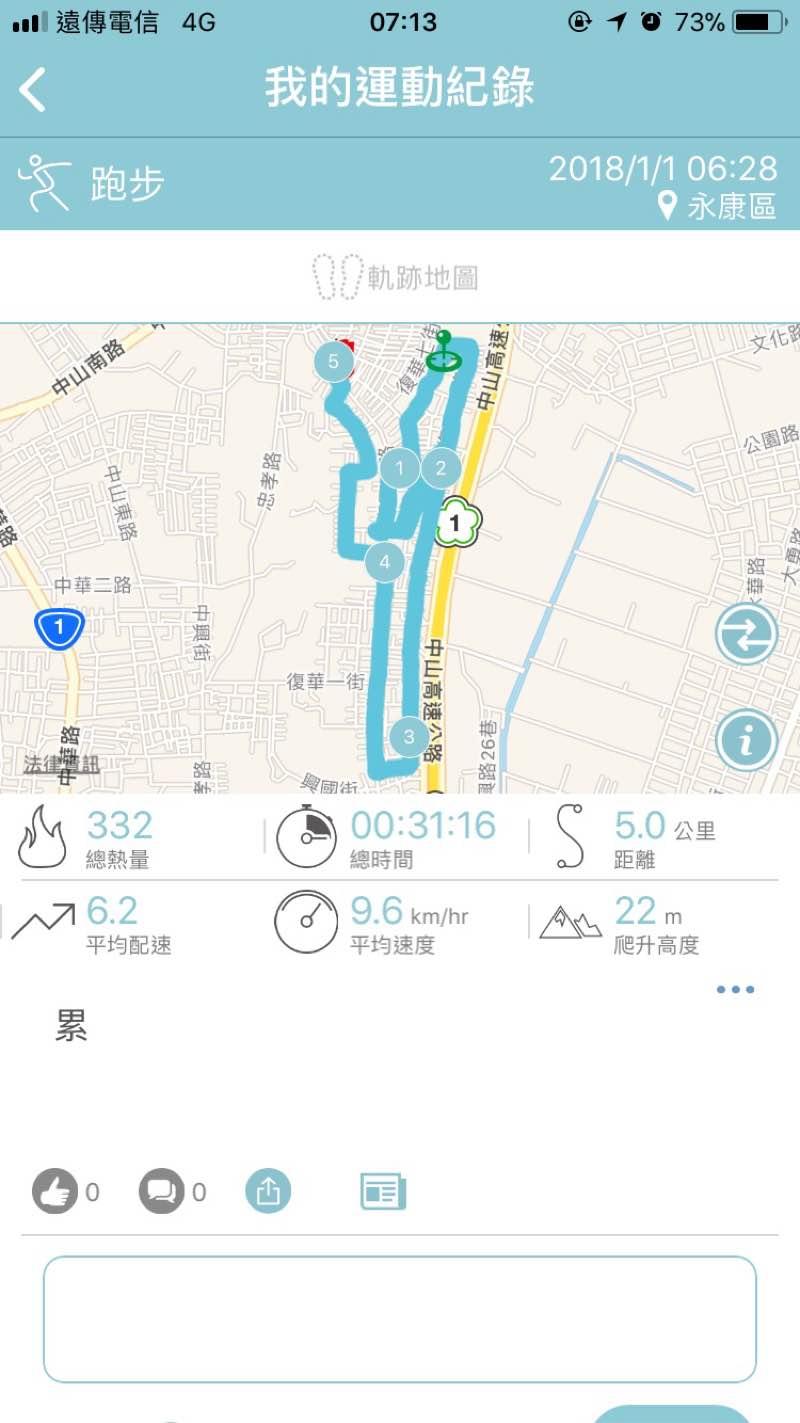This screenshot has width=800, height=1423.
Task: Tap the comment text box
Action: (399, 1319)
